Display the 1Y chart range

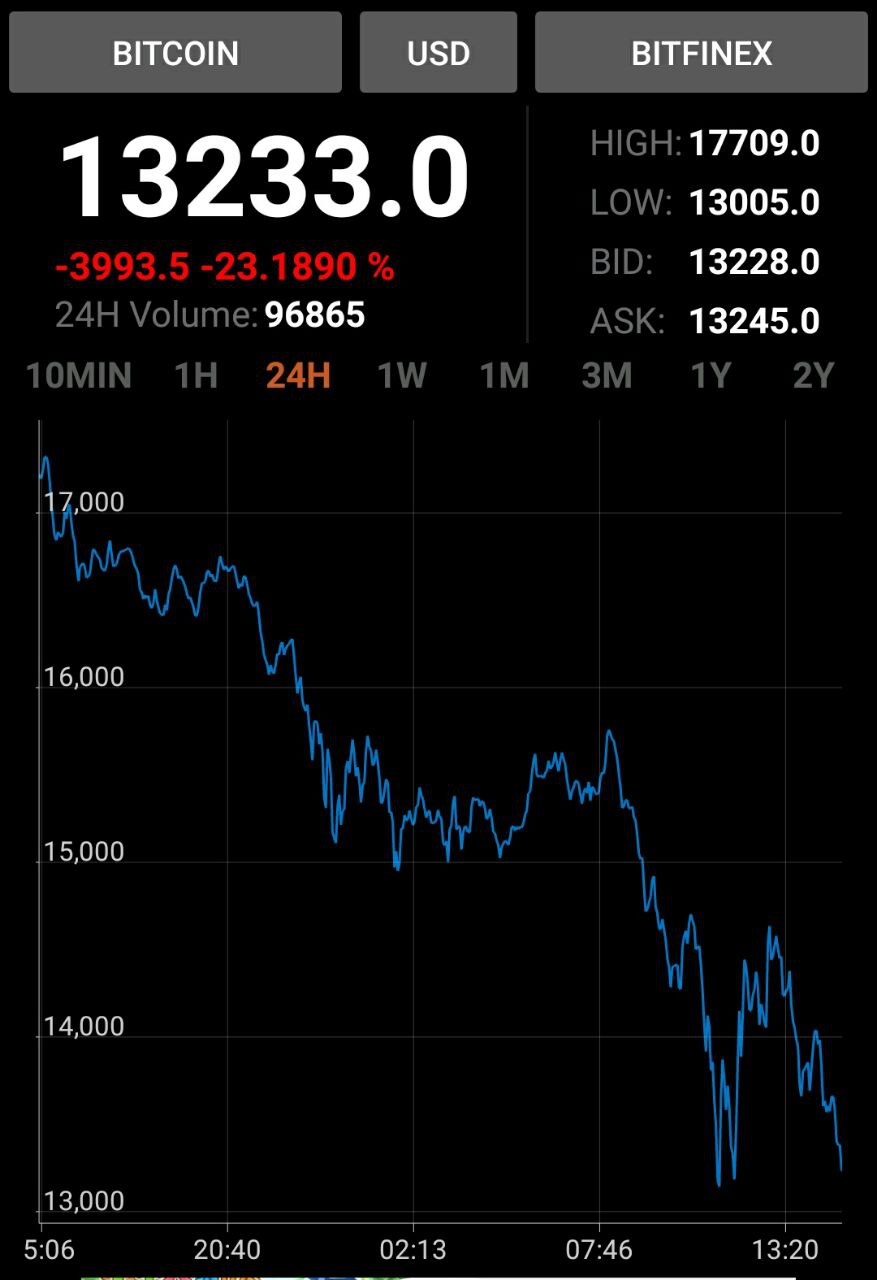711,376
